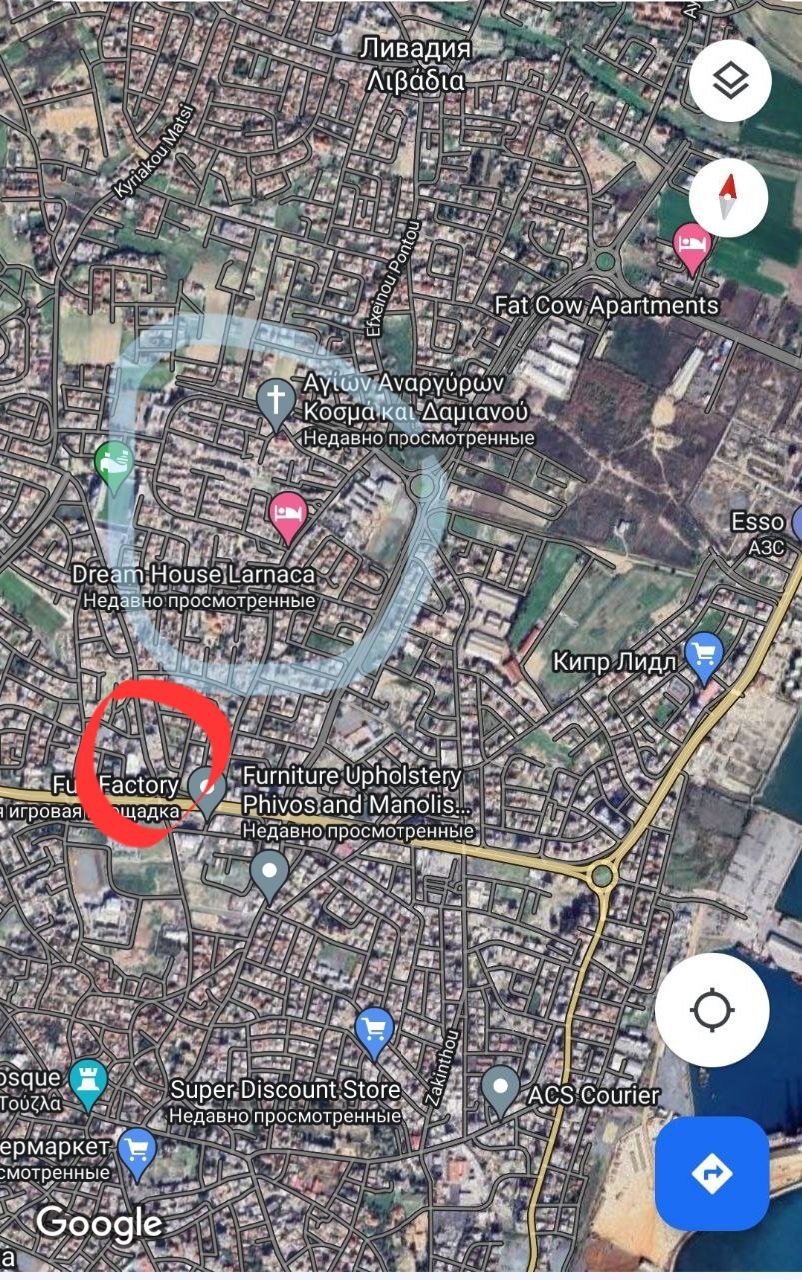
Task: Open the blue directions button
Action: [712, 1173]
